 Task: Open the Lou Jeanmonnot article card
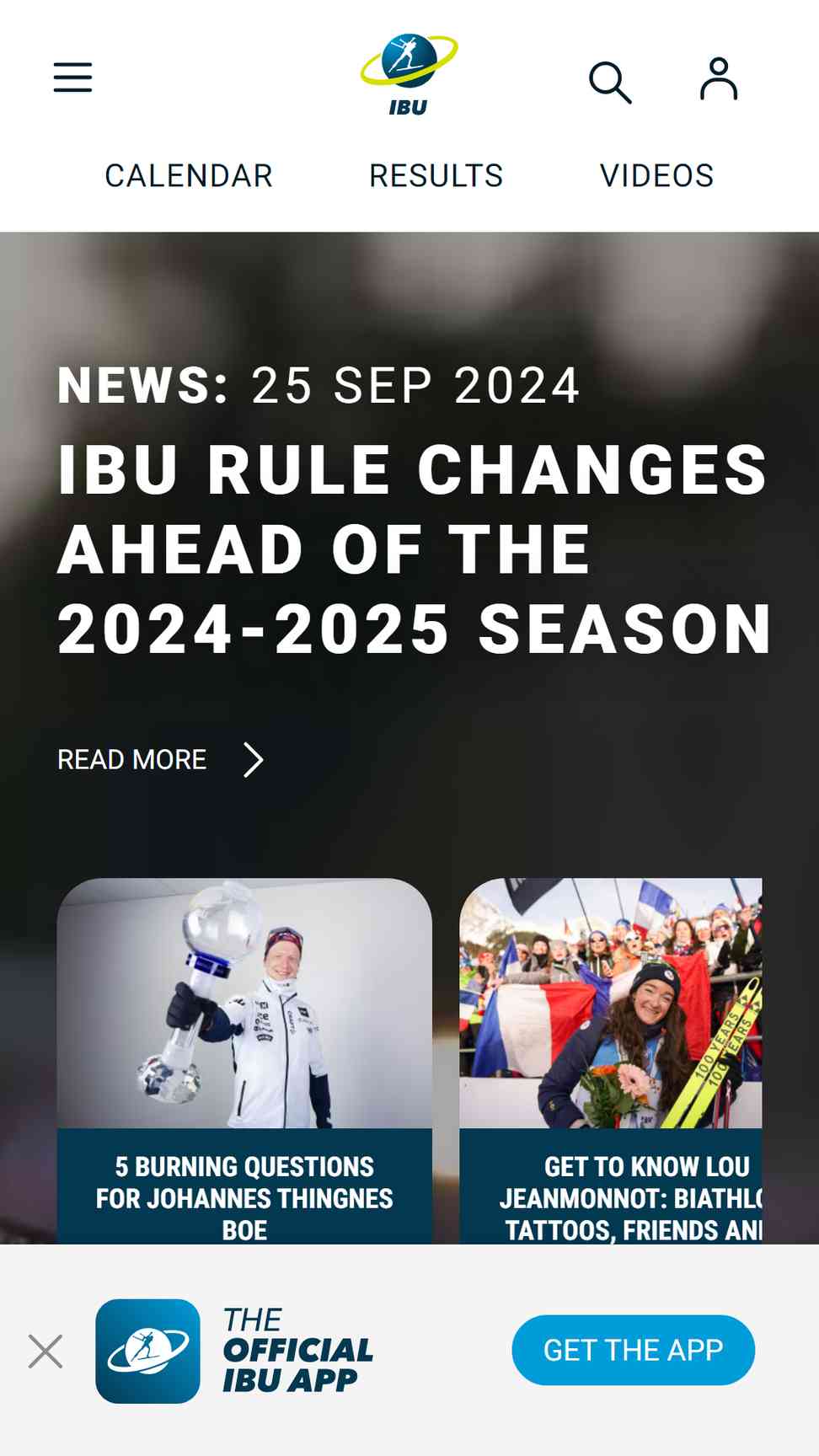611,1061
